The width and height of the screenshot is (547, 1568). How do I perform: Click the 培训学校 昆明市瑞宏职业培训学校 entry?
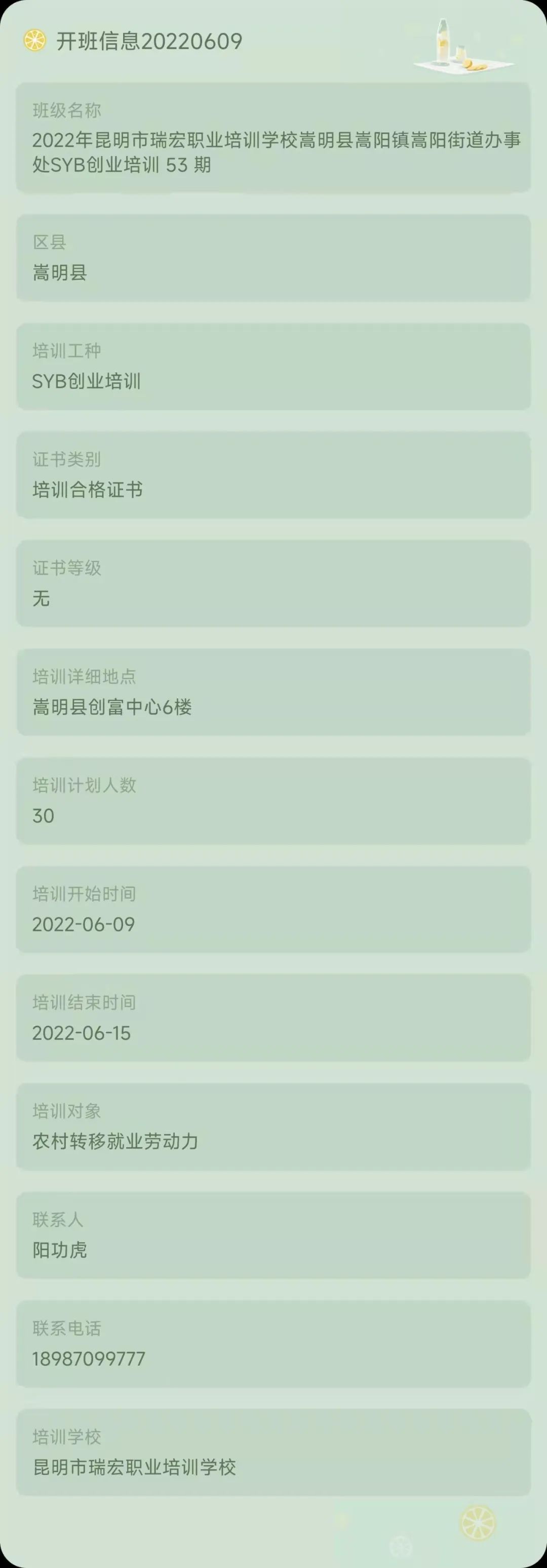click(273, 1451)
